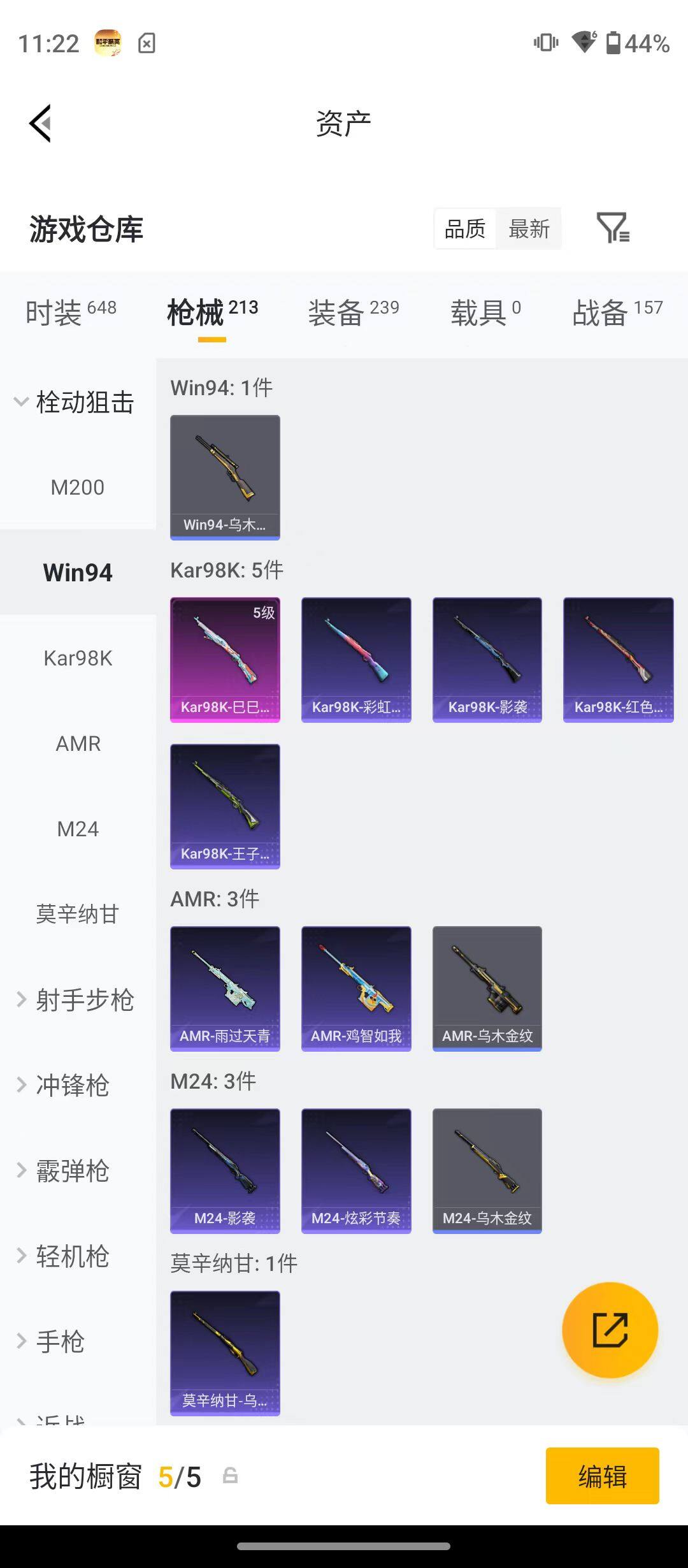View the M24-炫彩节奏 skin

click(x=356, y=1171)
